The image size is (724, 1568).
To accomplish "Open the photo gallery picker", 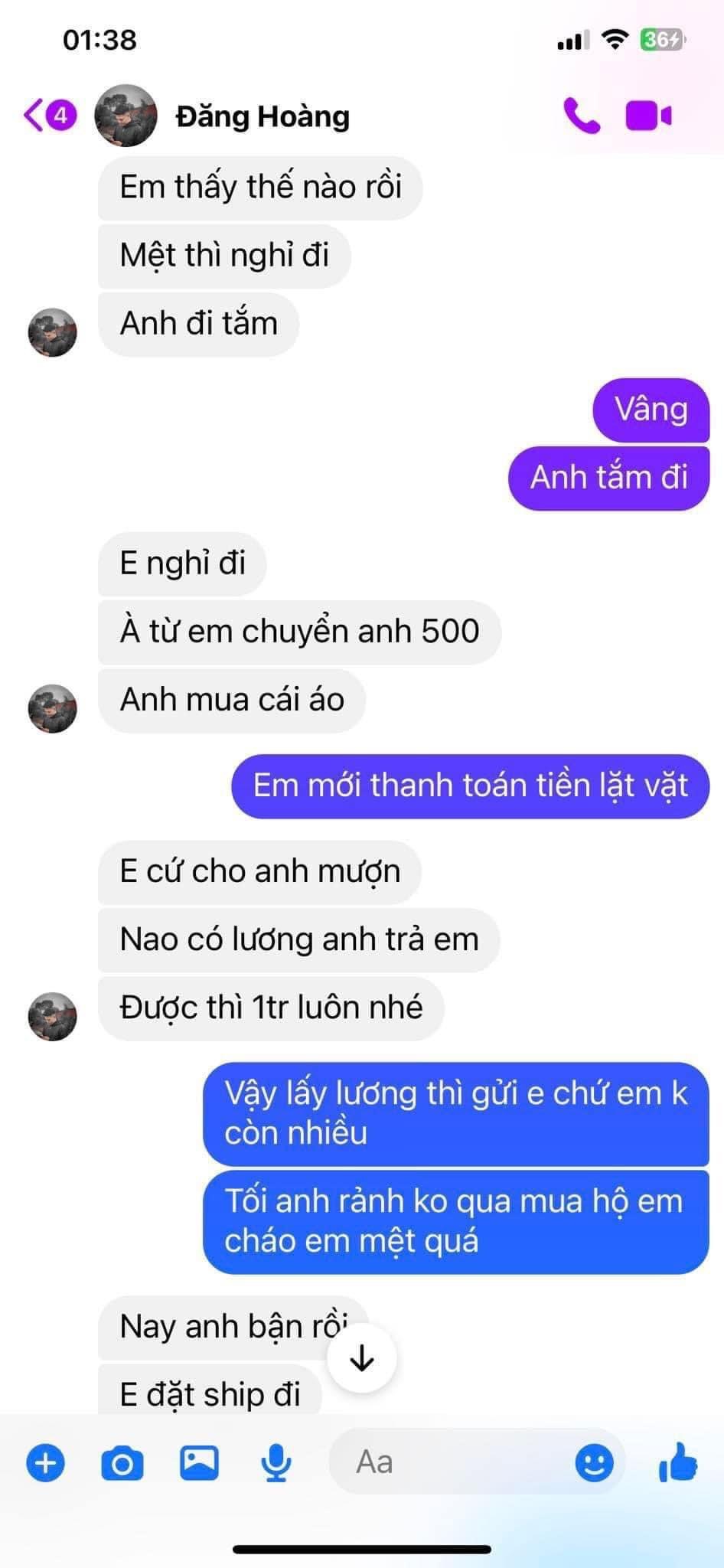I will pyautogui.click(x=199, y=1463).
